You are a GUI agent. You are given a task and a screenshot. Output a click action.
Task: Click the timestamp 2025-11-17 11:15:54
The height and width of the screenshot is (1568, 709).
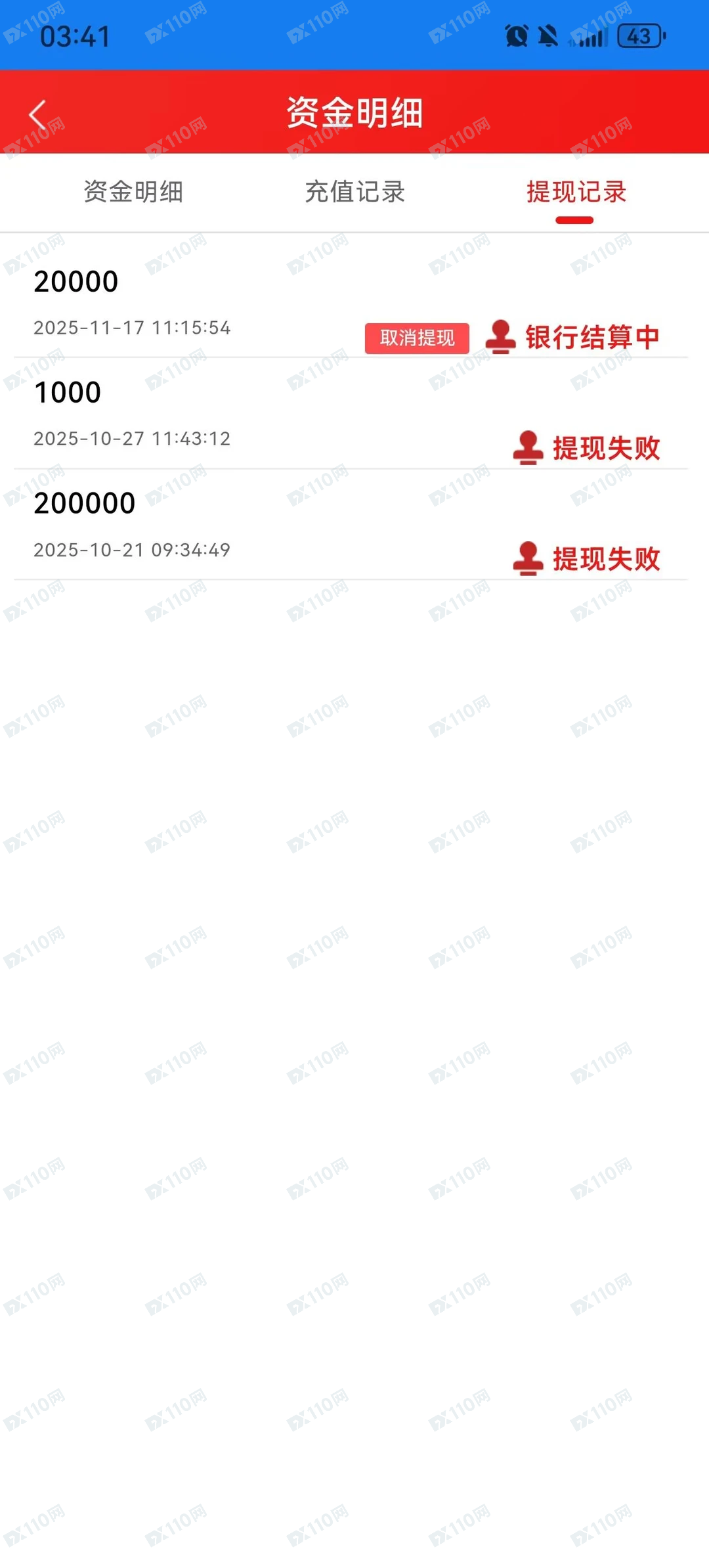(131, 327)
